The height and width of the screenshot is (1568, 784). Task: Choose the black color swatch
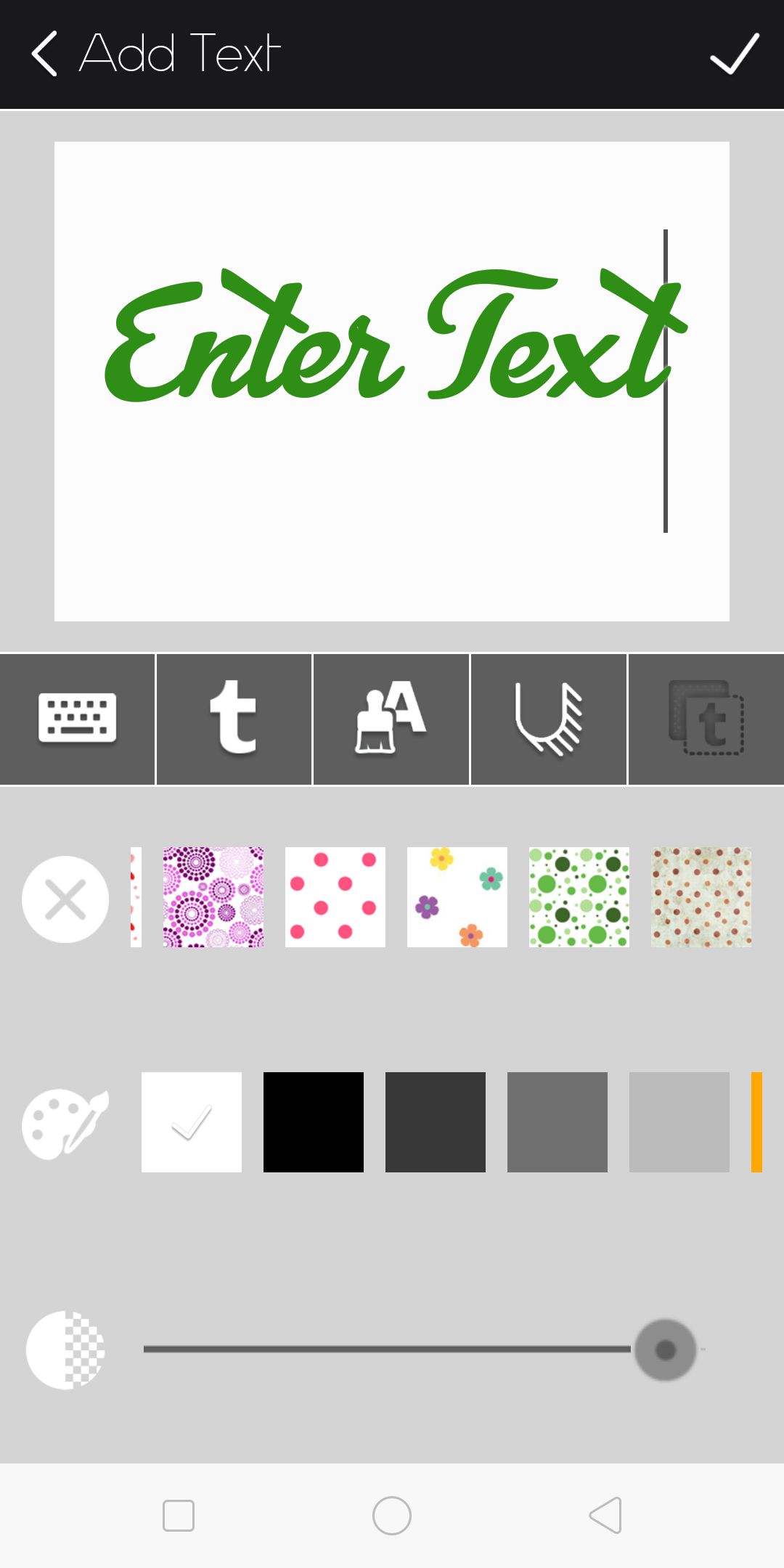tap(314, 1122)
